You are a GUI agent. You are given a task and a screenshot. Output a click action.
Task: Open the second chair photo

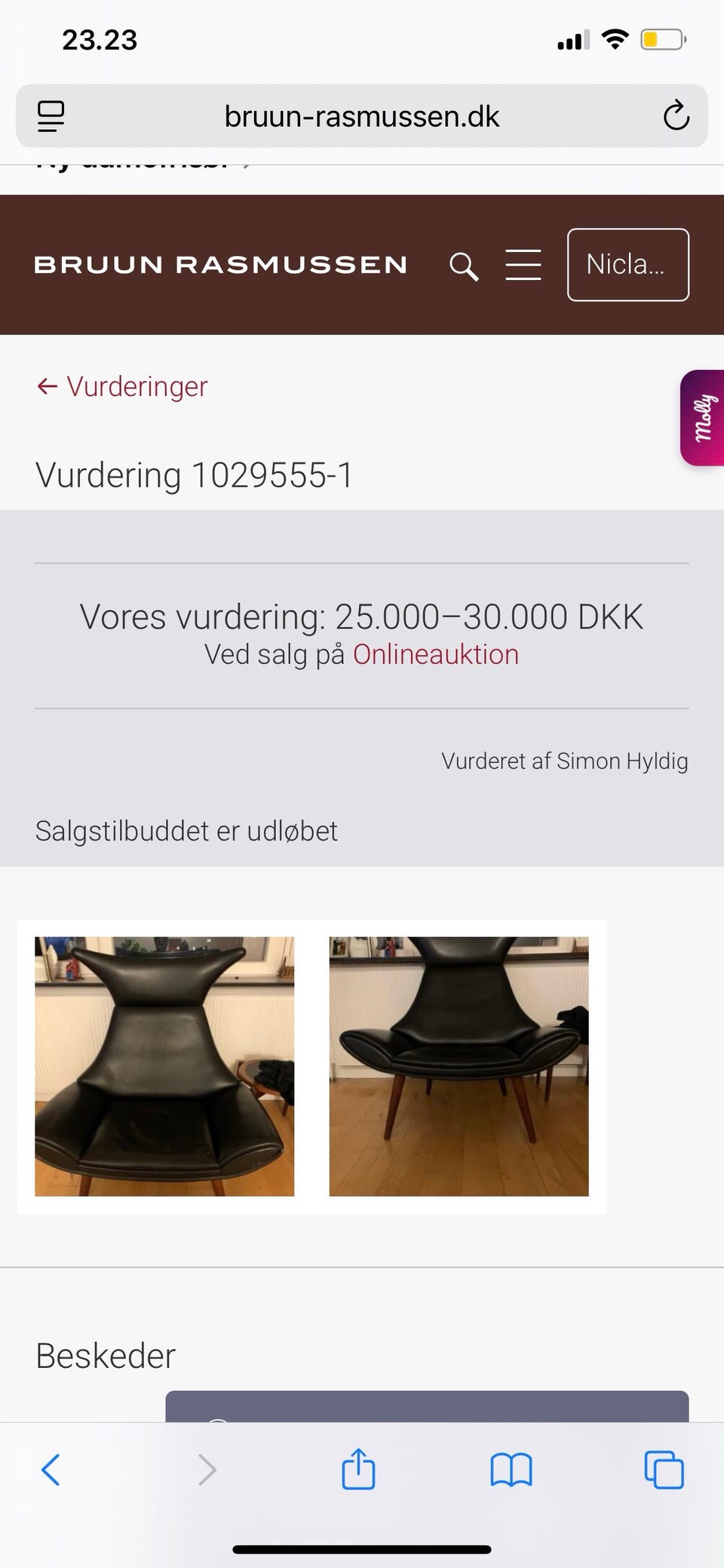[458, 1066]
